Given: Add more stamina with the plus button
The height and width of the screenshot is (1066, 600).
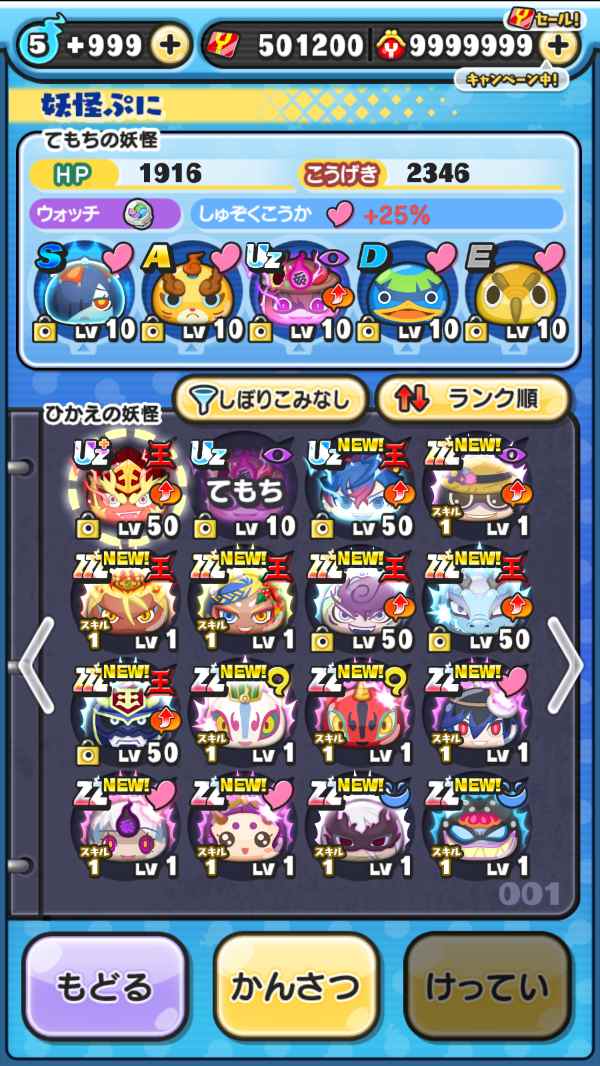Looking at the screenshot, I should tap(170, 45).
